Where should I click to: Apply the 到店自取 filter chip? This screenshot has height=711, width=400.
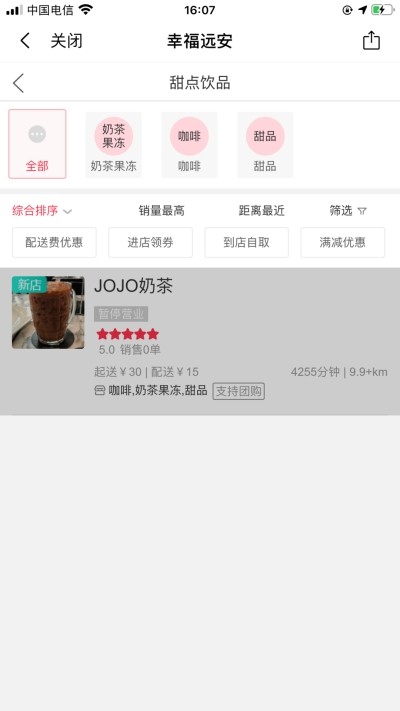246,242
